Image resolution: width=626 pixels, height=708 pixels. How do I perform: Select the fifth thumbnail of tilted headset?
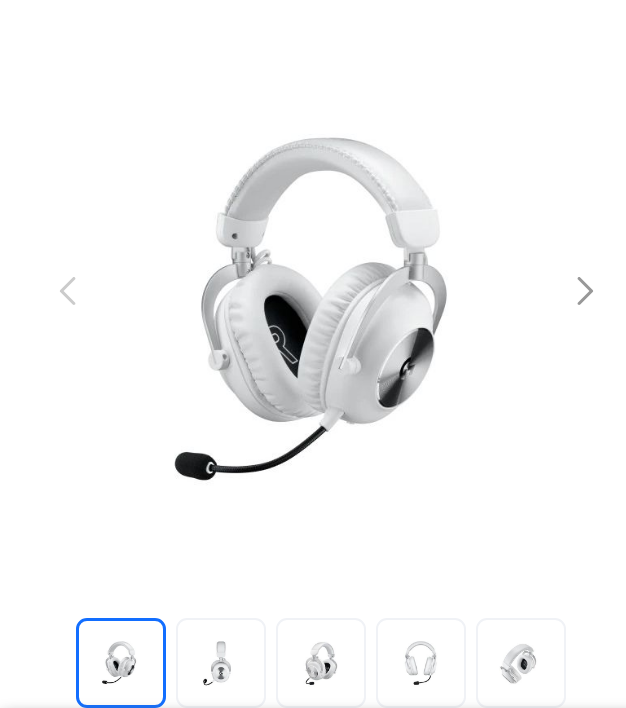[521, 662]
